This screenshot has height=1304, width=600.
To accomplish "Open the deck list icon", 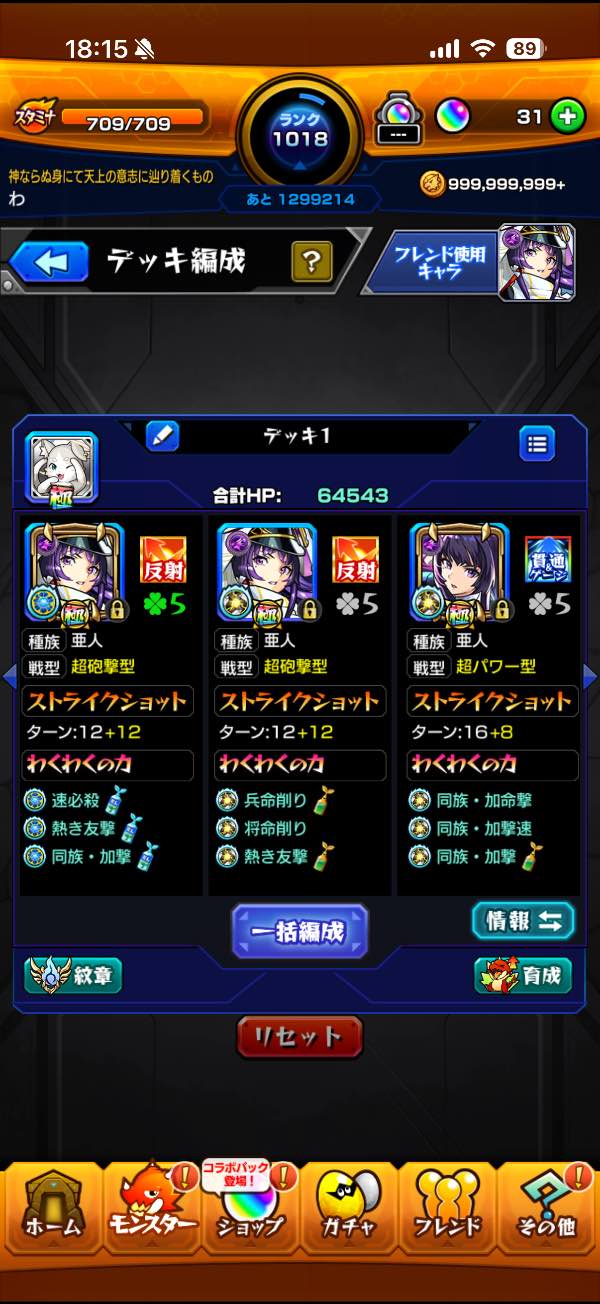I will (x=536, y=443).
